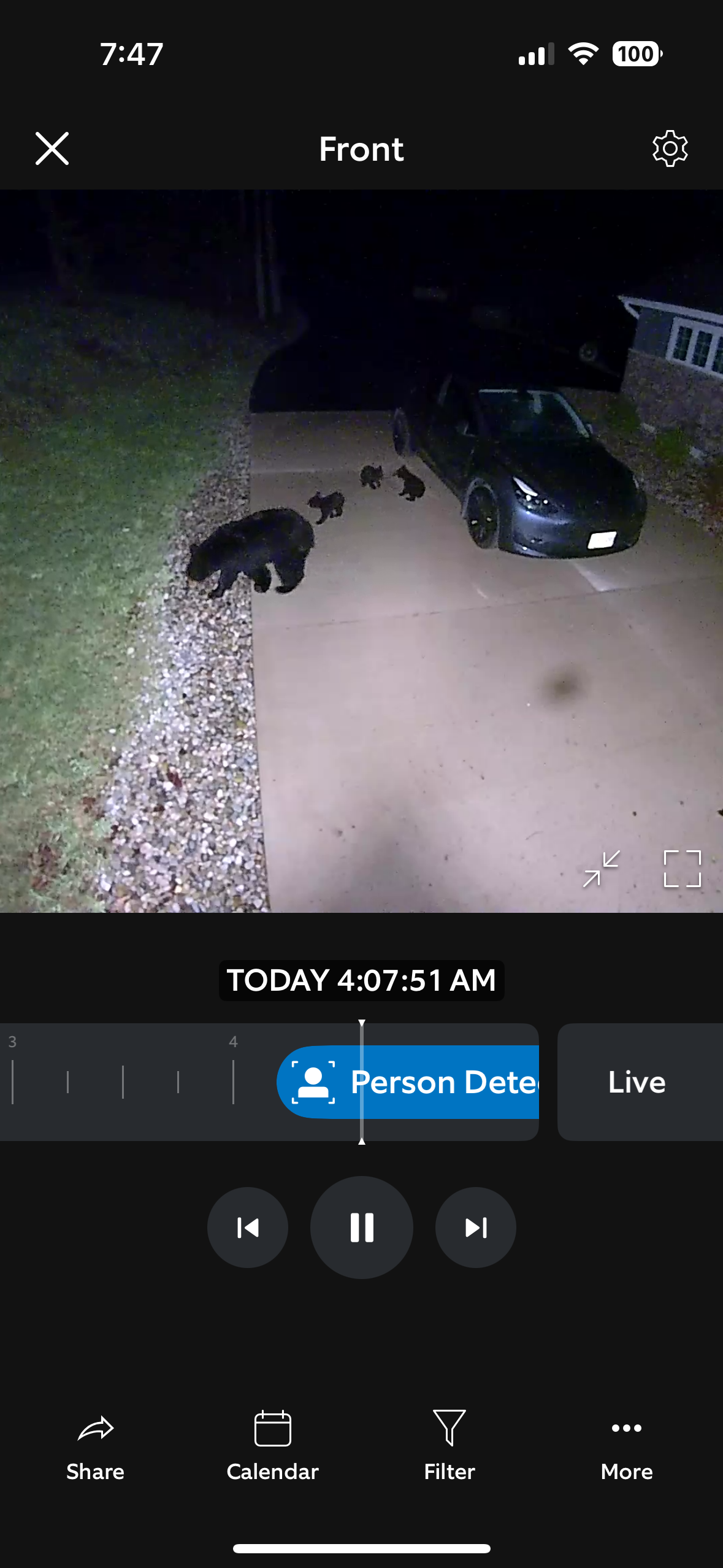Close the Front camera view
Image resolution: width=723 pixels, height=1568 pixels.
[52, 148]
